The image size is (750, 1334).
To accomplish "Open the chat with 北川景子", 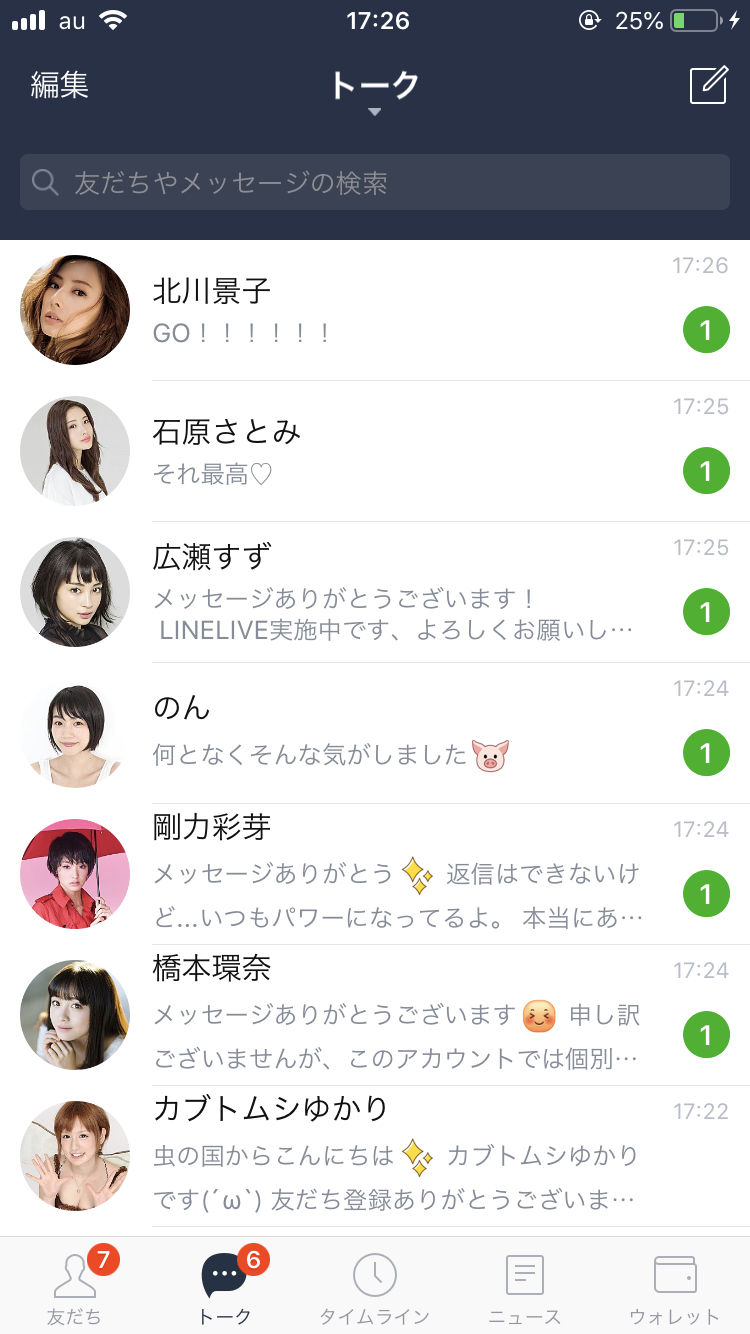I will (400, 311).
